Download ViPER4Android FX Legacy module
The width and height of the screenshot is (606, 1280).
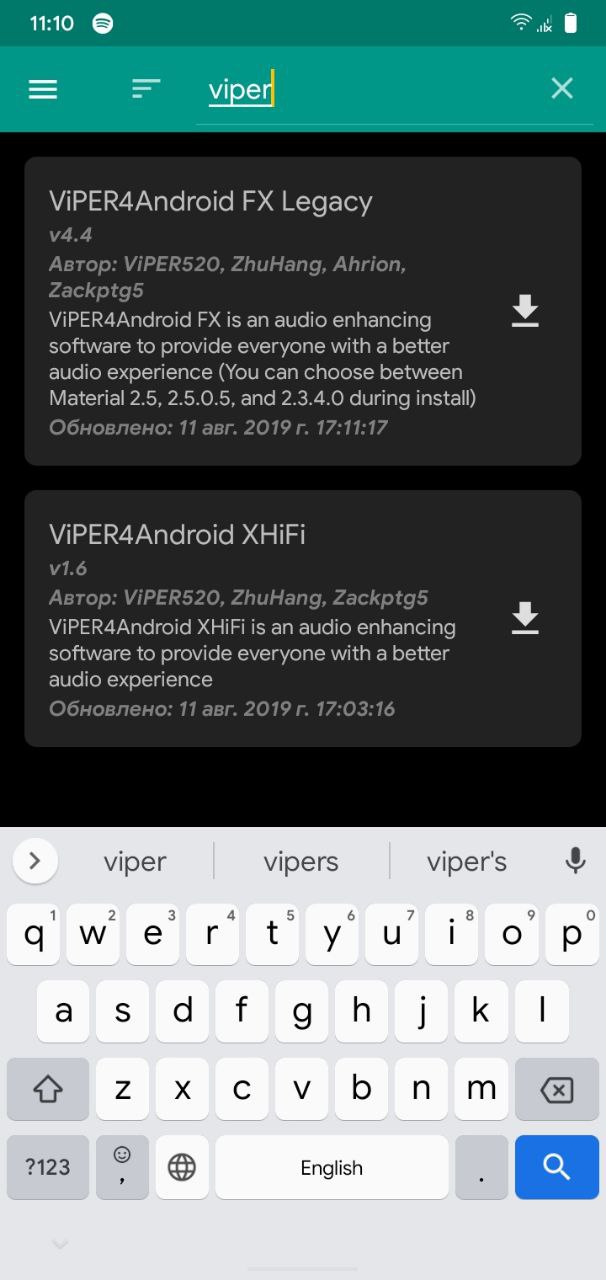click(525, 311)
